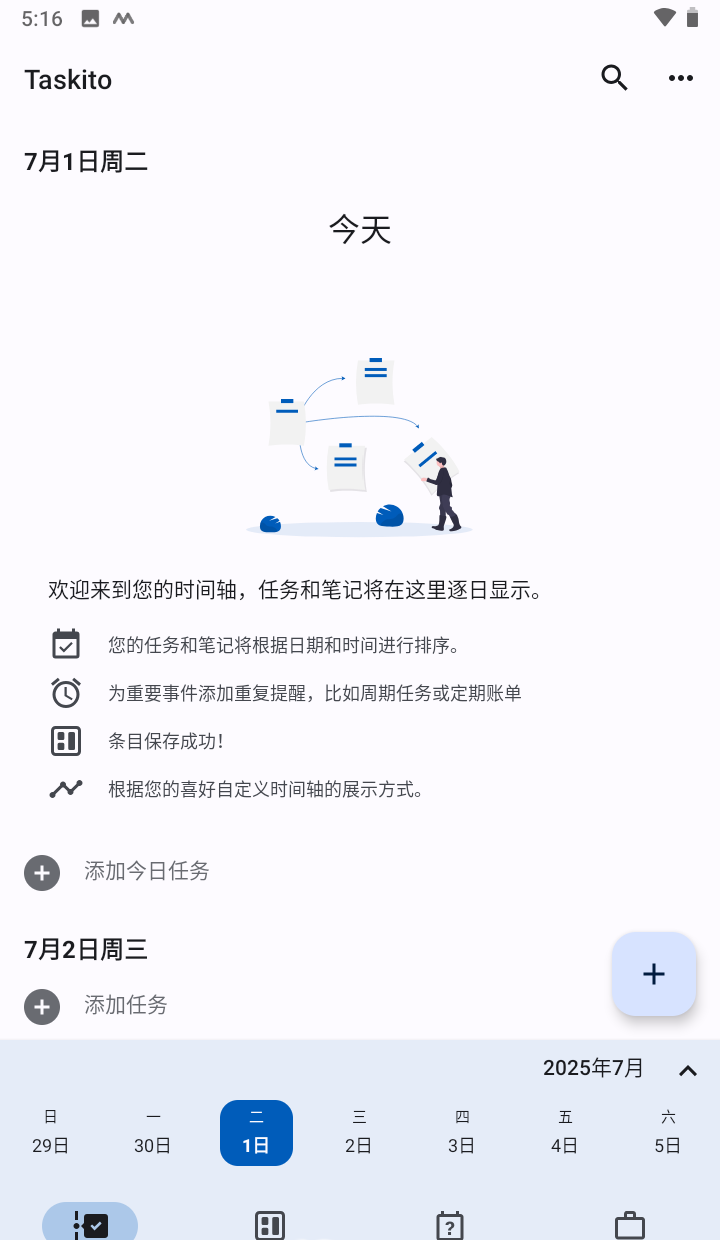Select 29日 Sunday from previous month
The height and width of the screenshot is (1240, 720).
point(50,1132)
